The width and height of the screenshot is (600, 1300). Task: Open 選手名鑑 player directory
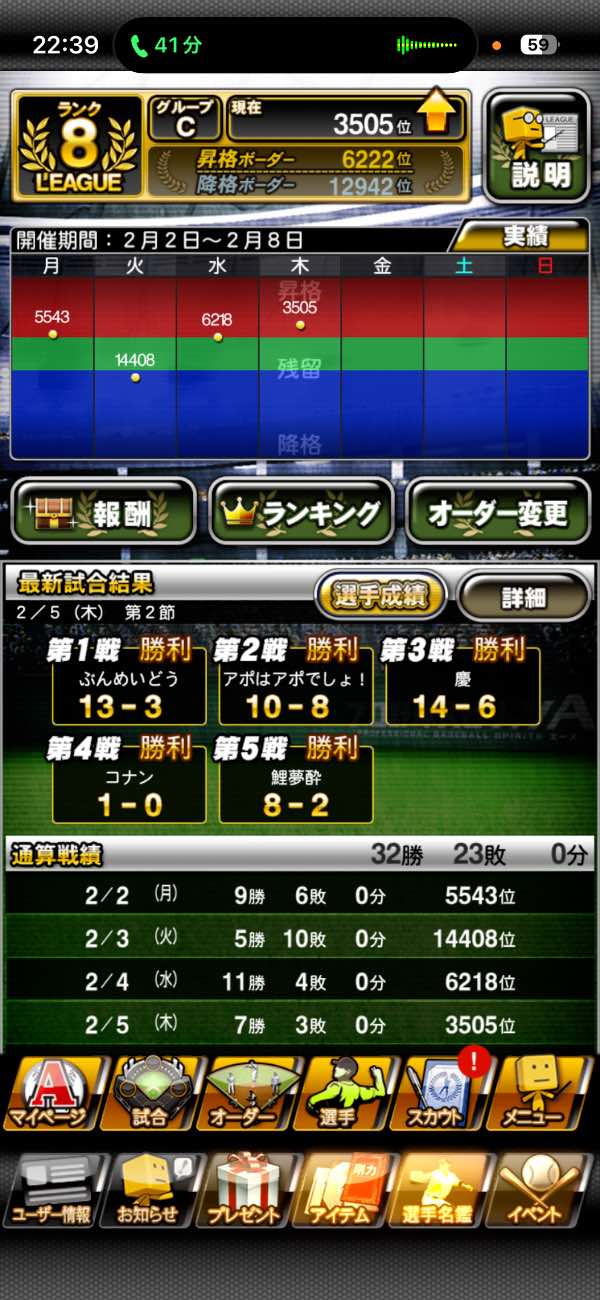coord(445,1190)
